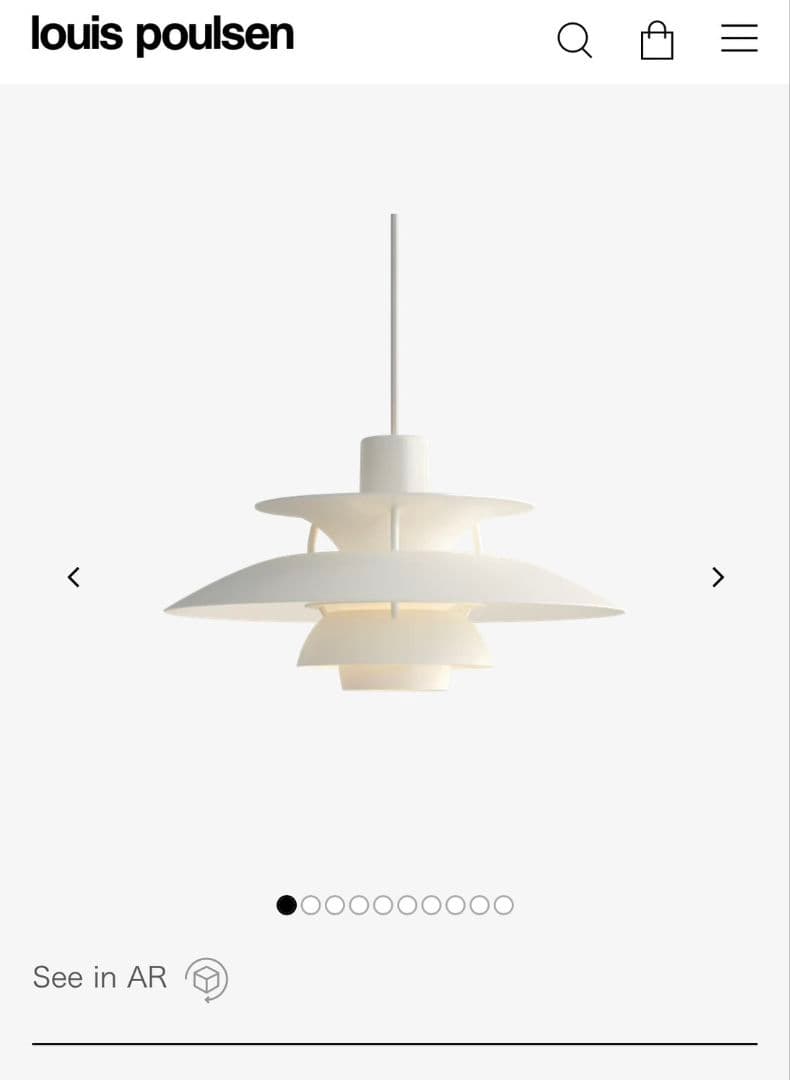This screenshot has width=790, height=1080.
Task: Show the next product image
Action: tap(717, 577)
